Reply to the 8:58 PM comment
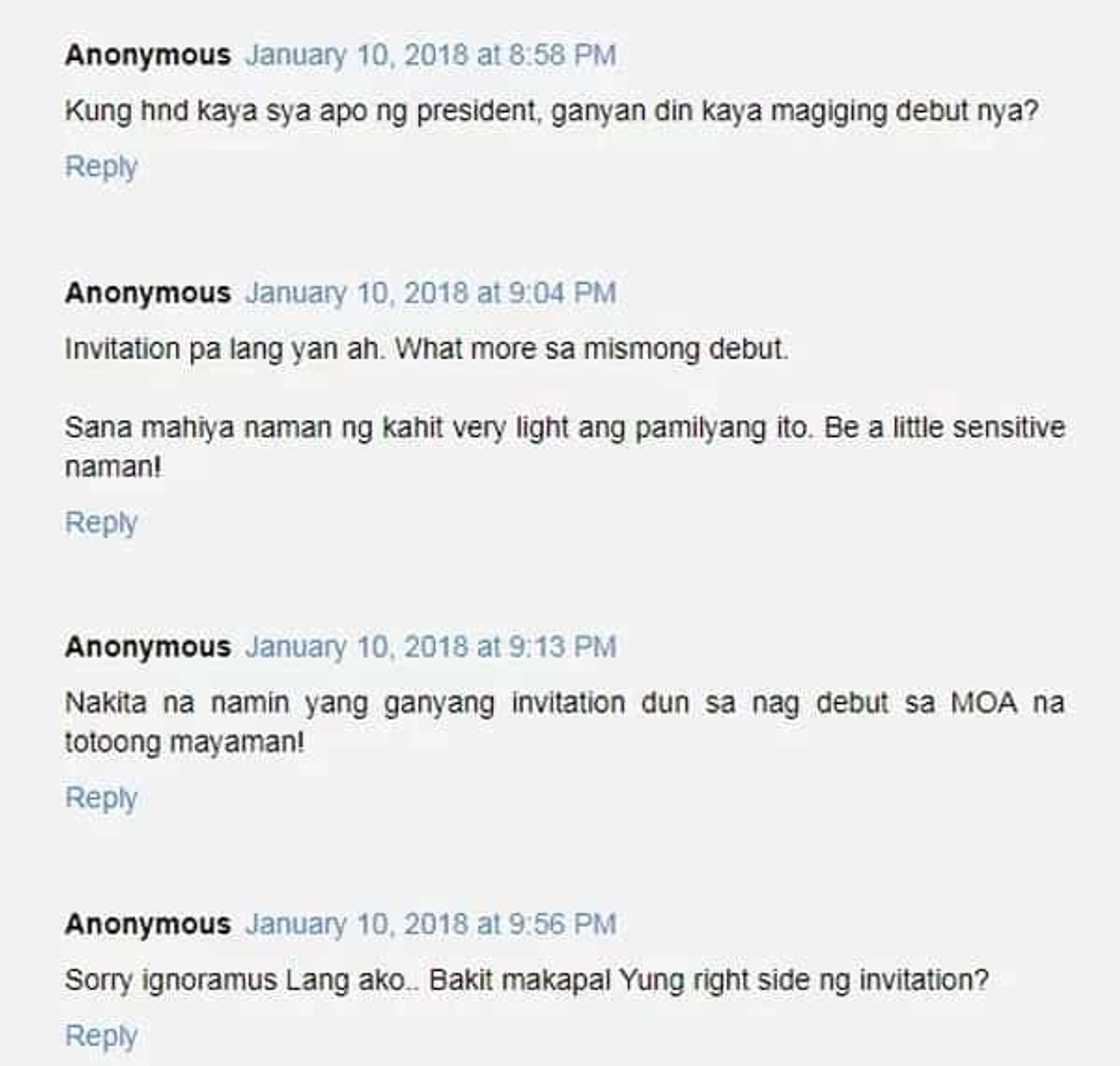This screenshot has height=1066, width=1120. tap(101, 167)
